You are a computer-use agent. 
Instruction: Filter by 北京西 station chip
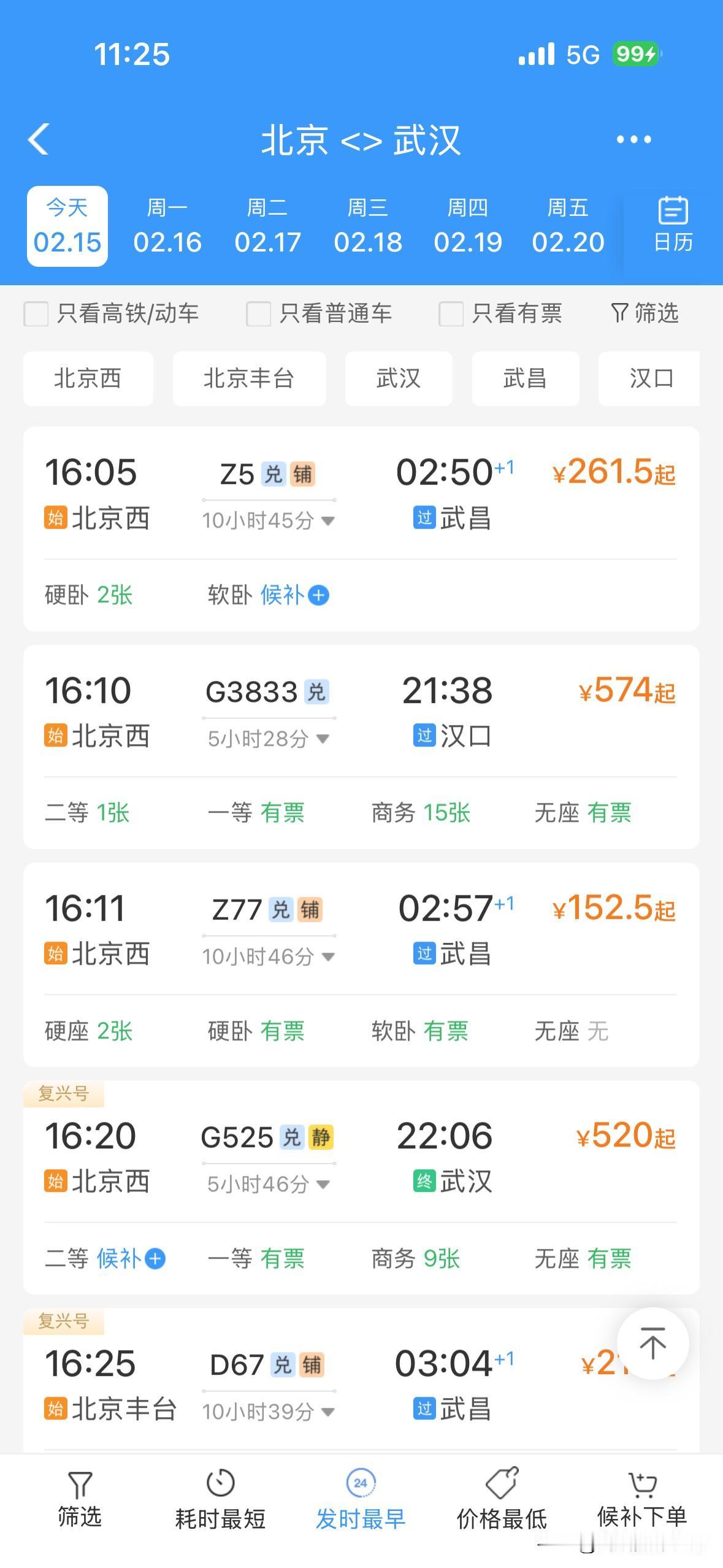tap(88, 379)
